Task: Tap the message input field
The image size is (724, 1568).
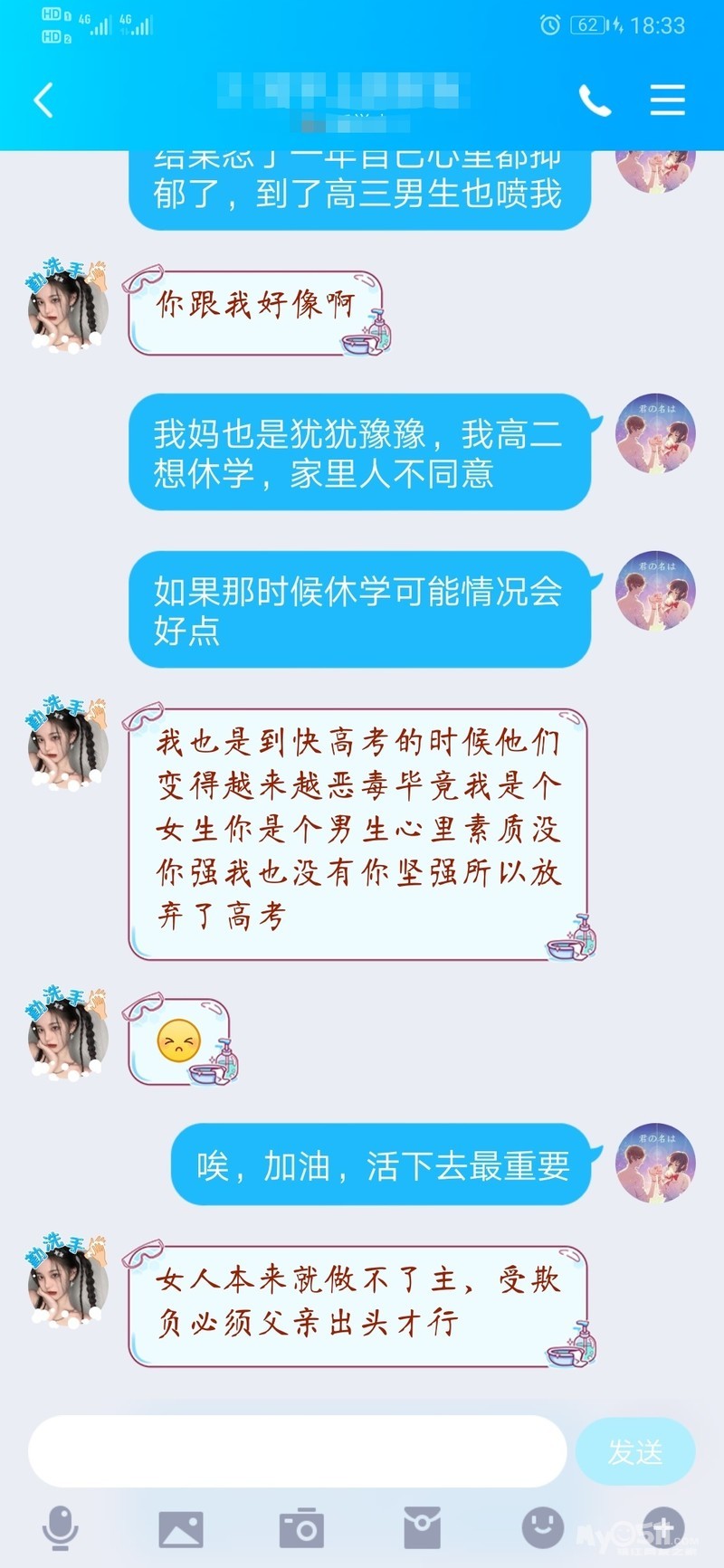Action: pos(297,1451)
